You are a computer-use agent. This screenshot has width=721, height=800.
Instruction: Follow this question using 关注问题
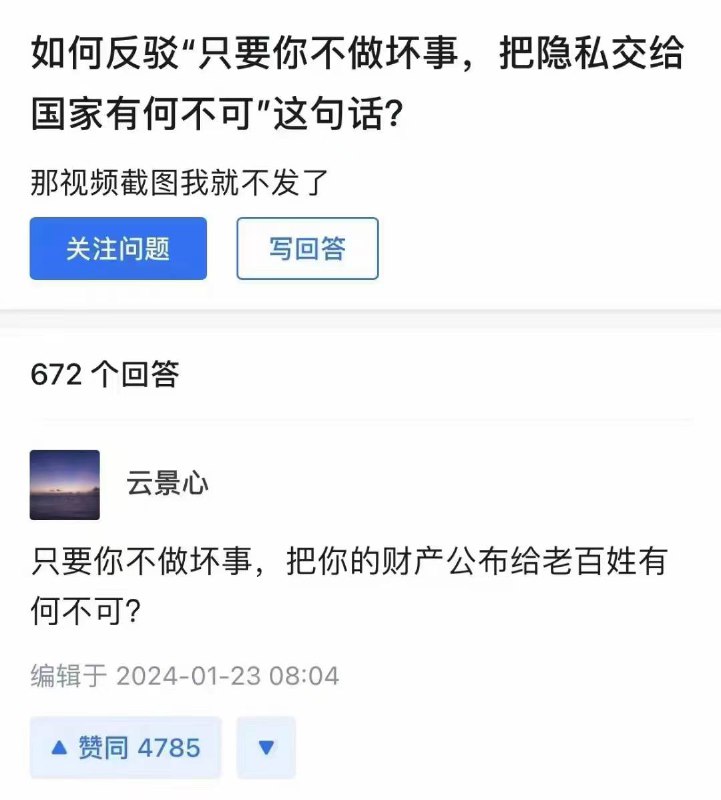click(117, 248)
